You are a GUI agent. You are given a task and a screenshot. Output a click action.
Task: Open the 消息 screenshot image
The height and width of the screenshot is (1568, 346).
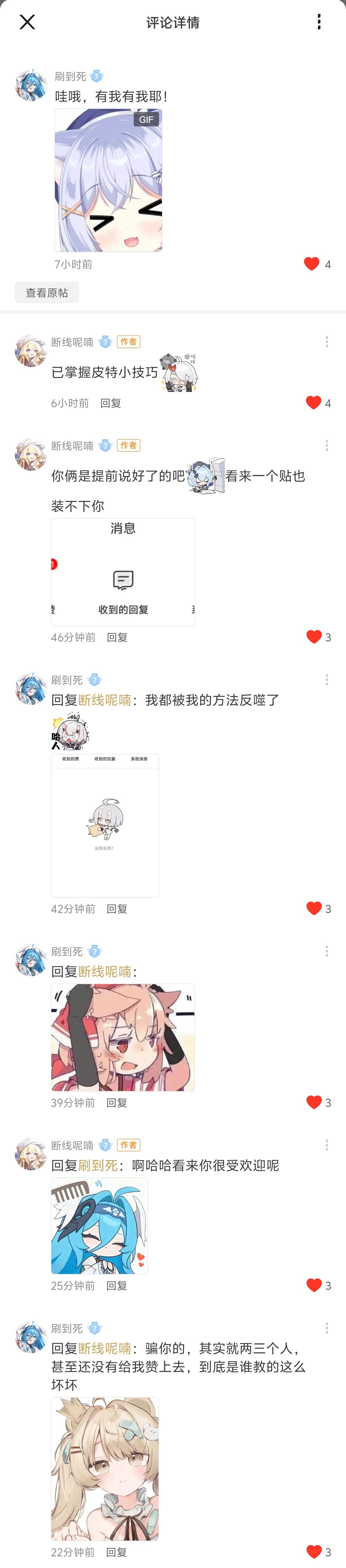coord(123,572)
